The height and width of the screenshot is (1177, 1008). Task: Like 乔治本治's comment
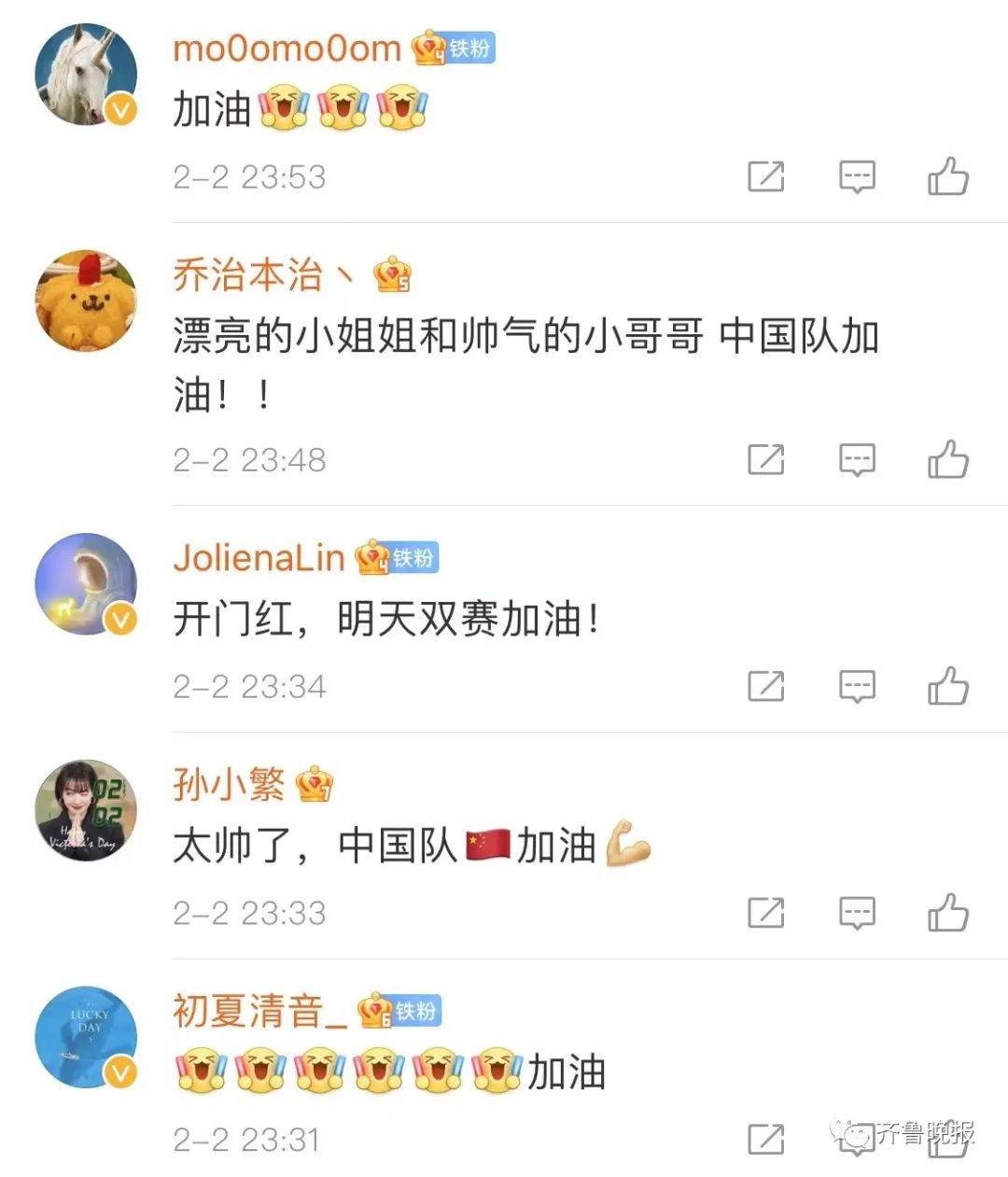pyautogui.click(x=947, y=459)
